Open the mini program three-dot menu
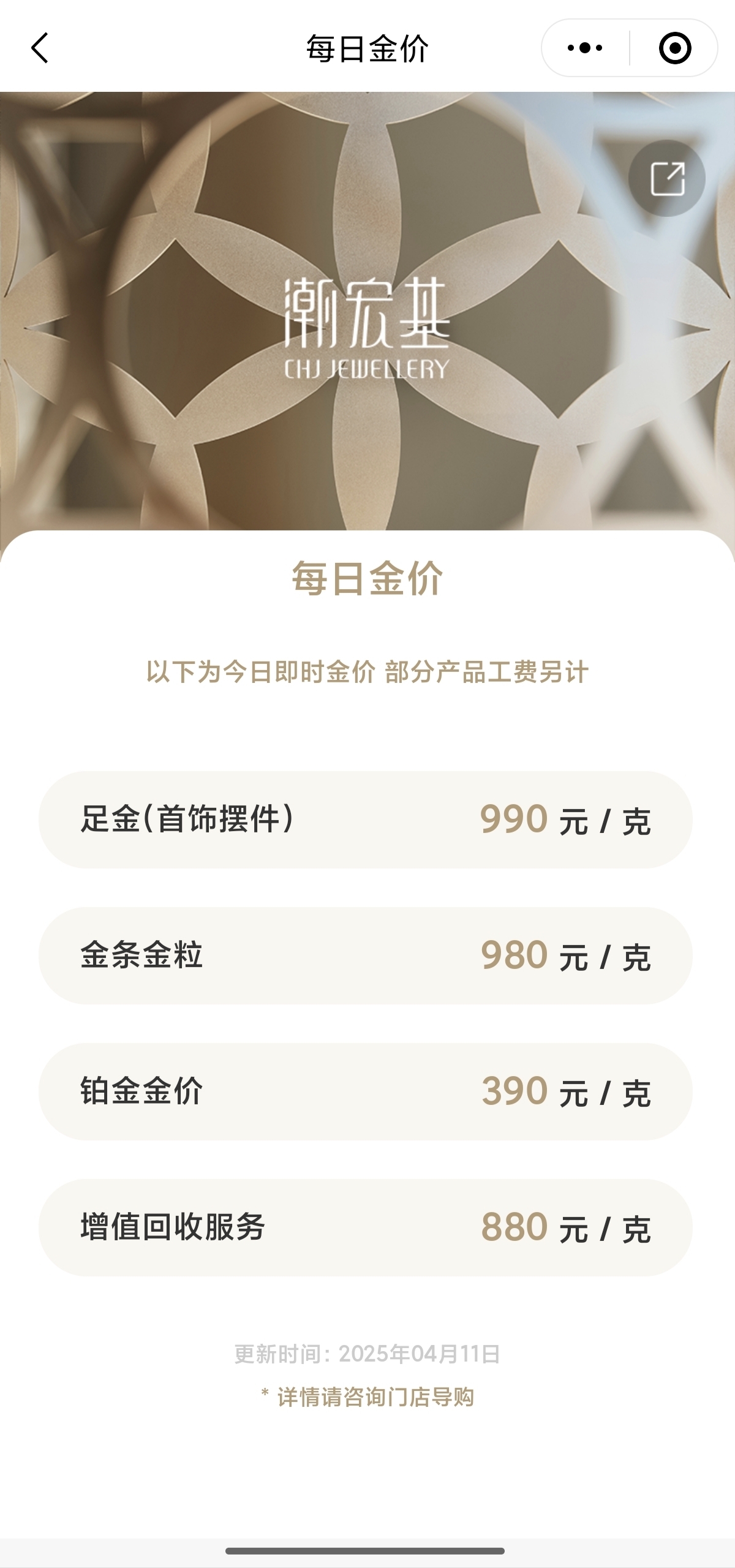The image size is (735, 1568). [585, 48]
